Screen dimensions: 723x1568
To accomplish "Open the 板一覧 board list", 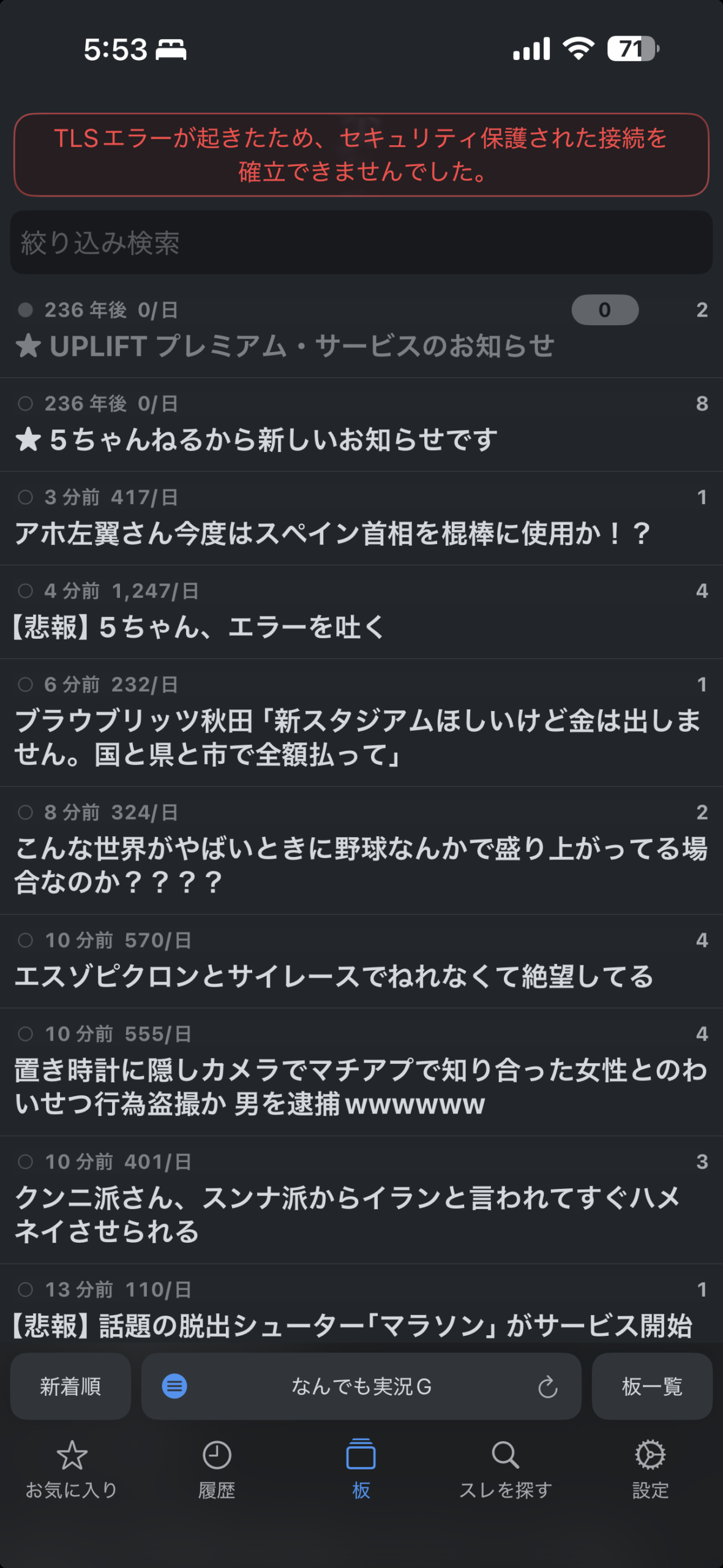I will click(x=651, y=1386).
